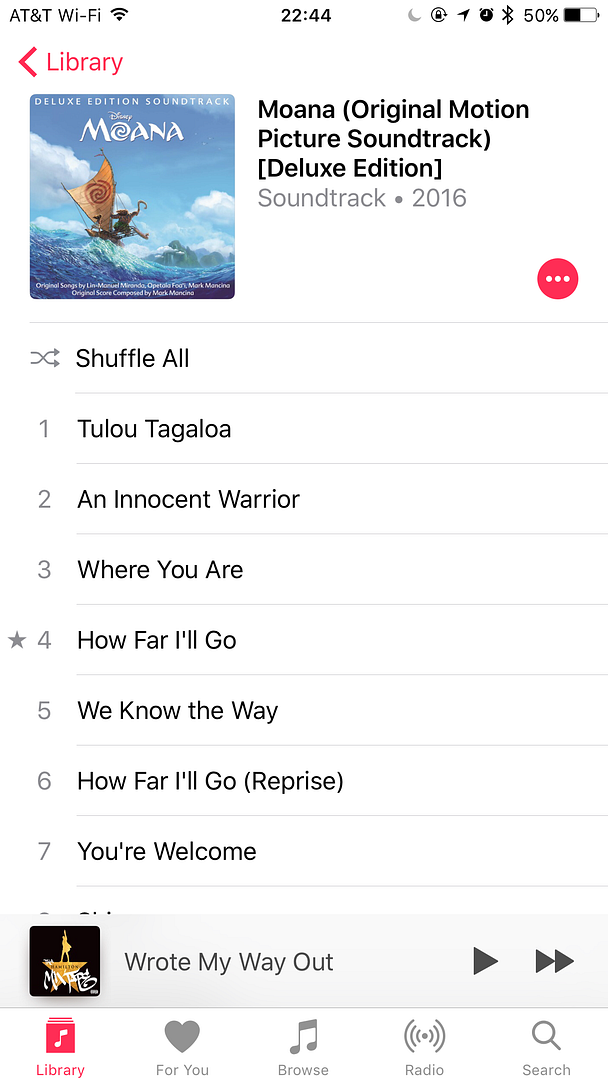Viewport: 608px width, 1080px height.
Task: Play We Know the Way
Action: [x=177, y=711]
